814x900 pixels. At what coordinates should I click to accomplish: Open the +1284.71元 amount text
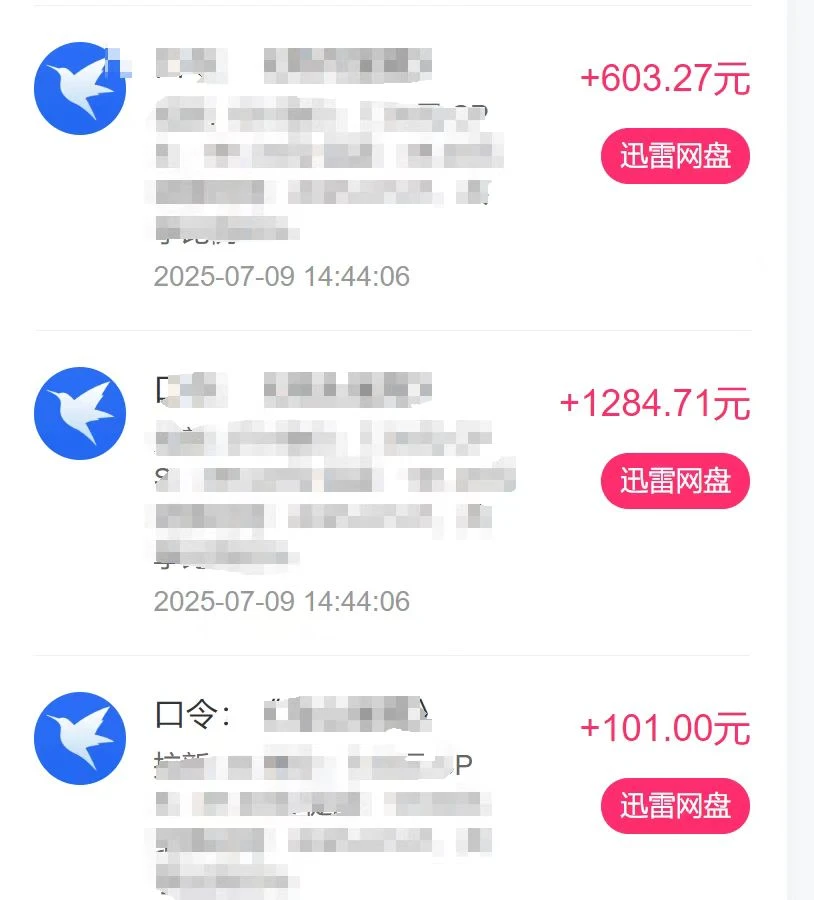(x=655, y=404)
